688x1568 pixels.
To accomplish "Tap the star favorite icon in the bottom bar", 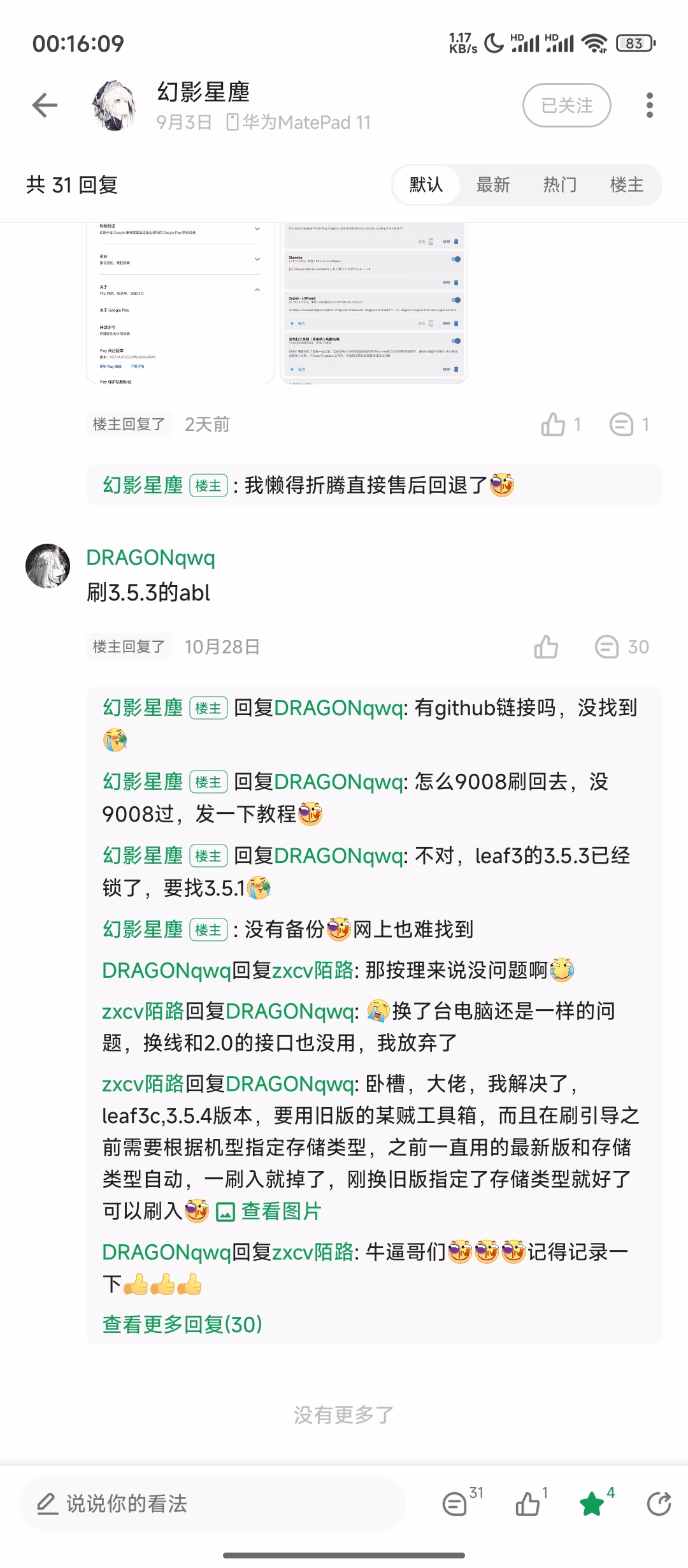I will pyautogui.click(x=592, y=1504).
